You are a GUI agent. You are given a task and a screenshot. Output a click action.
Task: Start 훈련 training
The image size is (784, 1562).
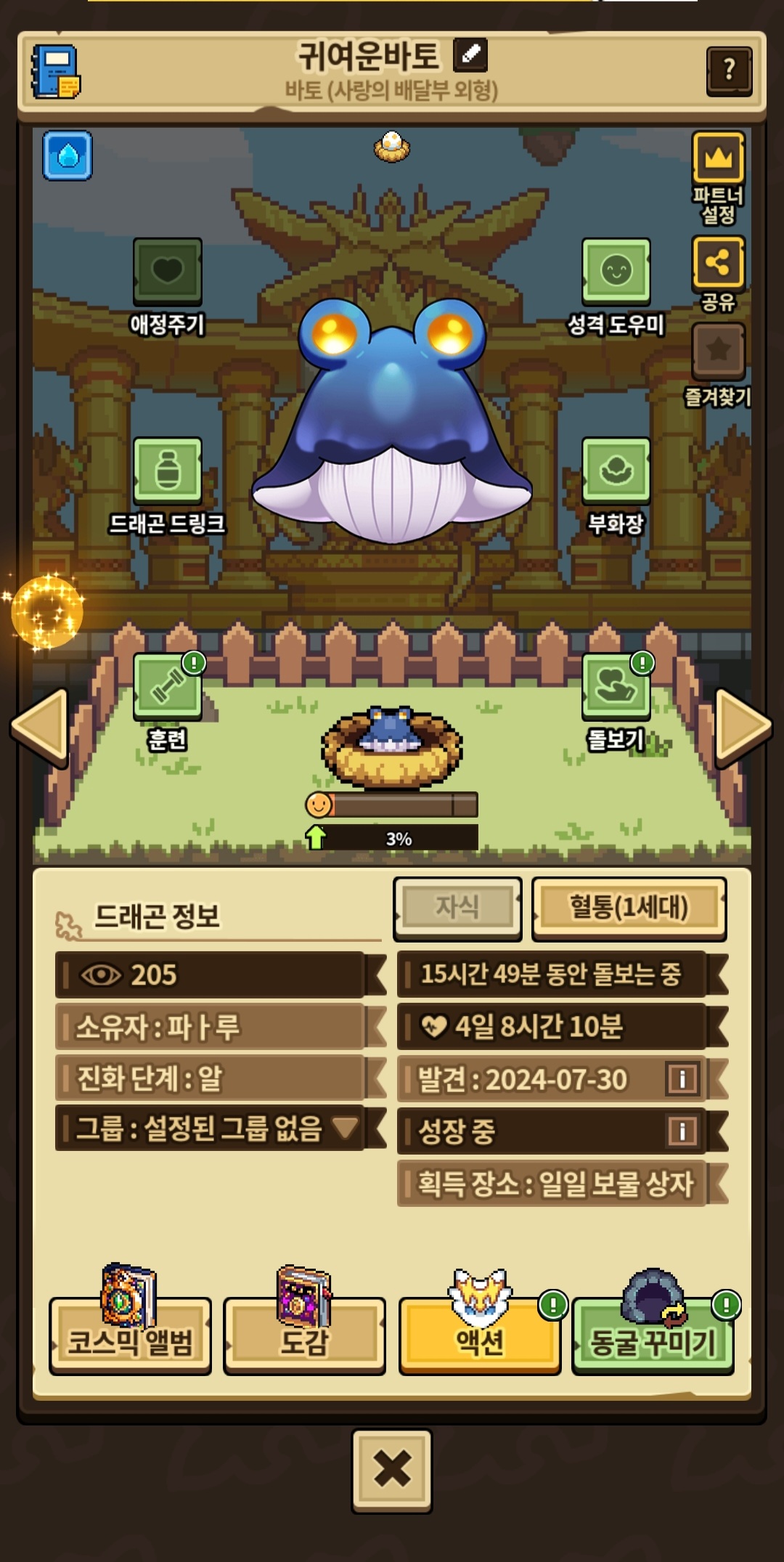pyautogui.click(x=167, y=687)
